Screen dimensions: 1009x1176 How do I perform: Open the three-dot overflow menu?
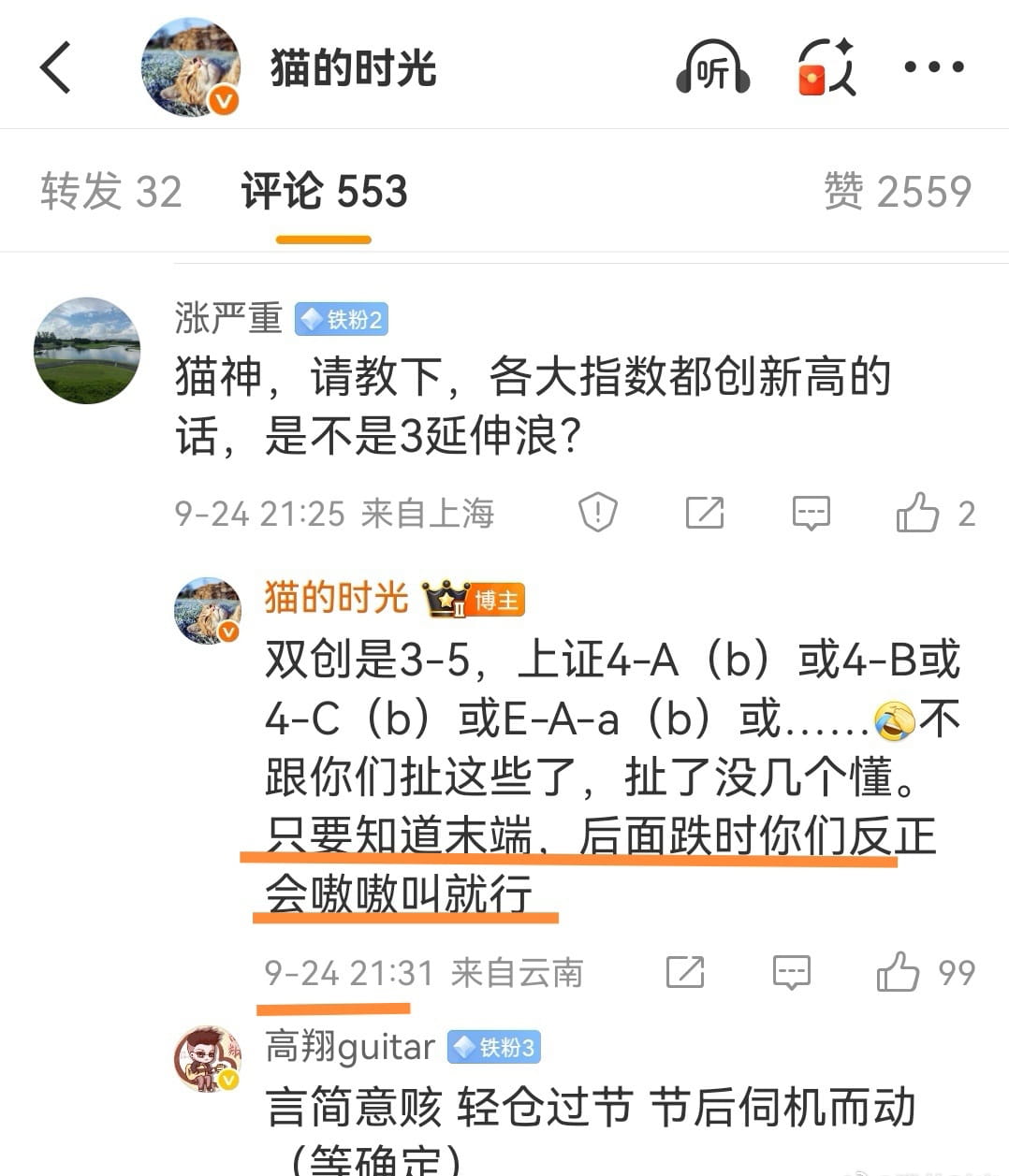coord(933,67)
